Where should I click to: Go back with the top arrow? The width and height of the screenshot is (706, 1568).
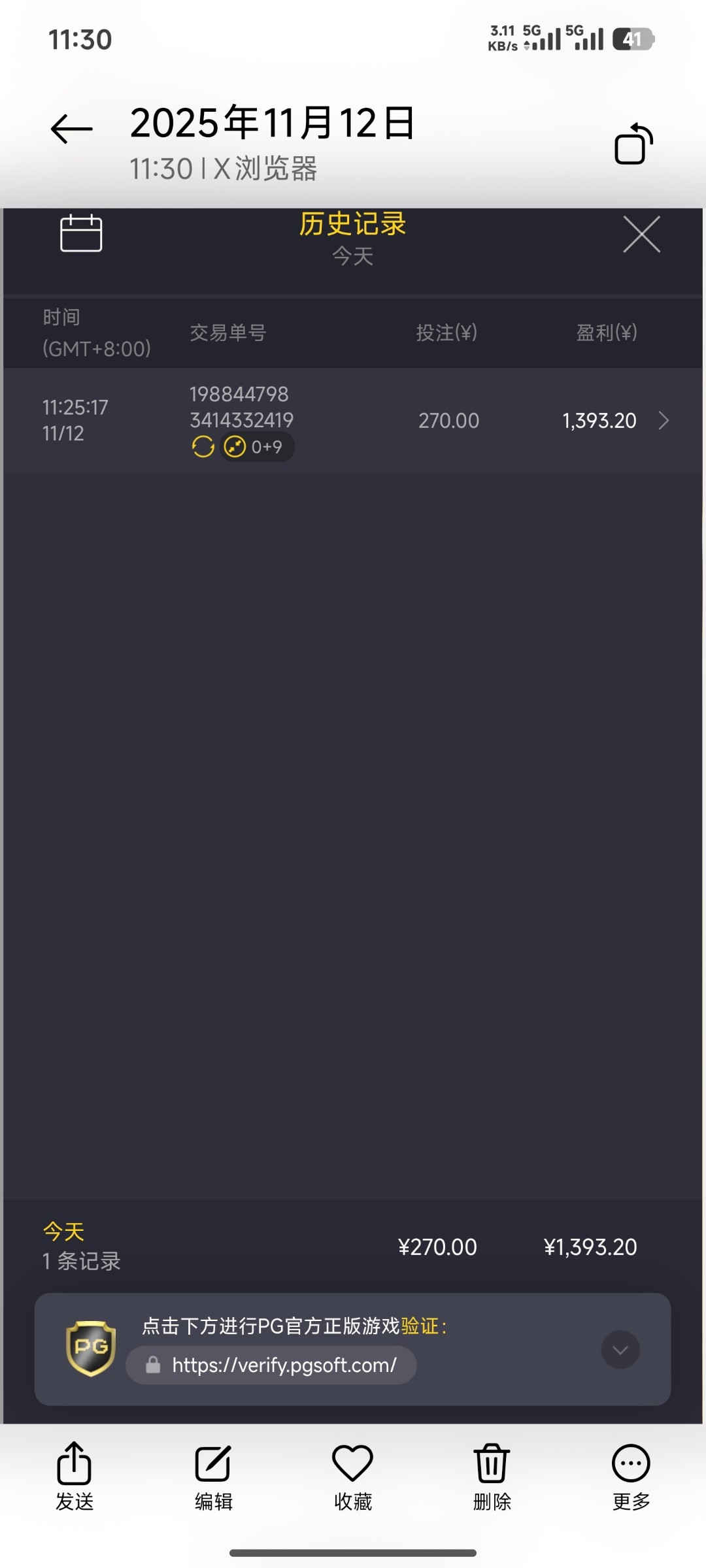click(x=72, y=129)
